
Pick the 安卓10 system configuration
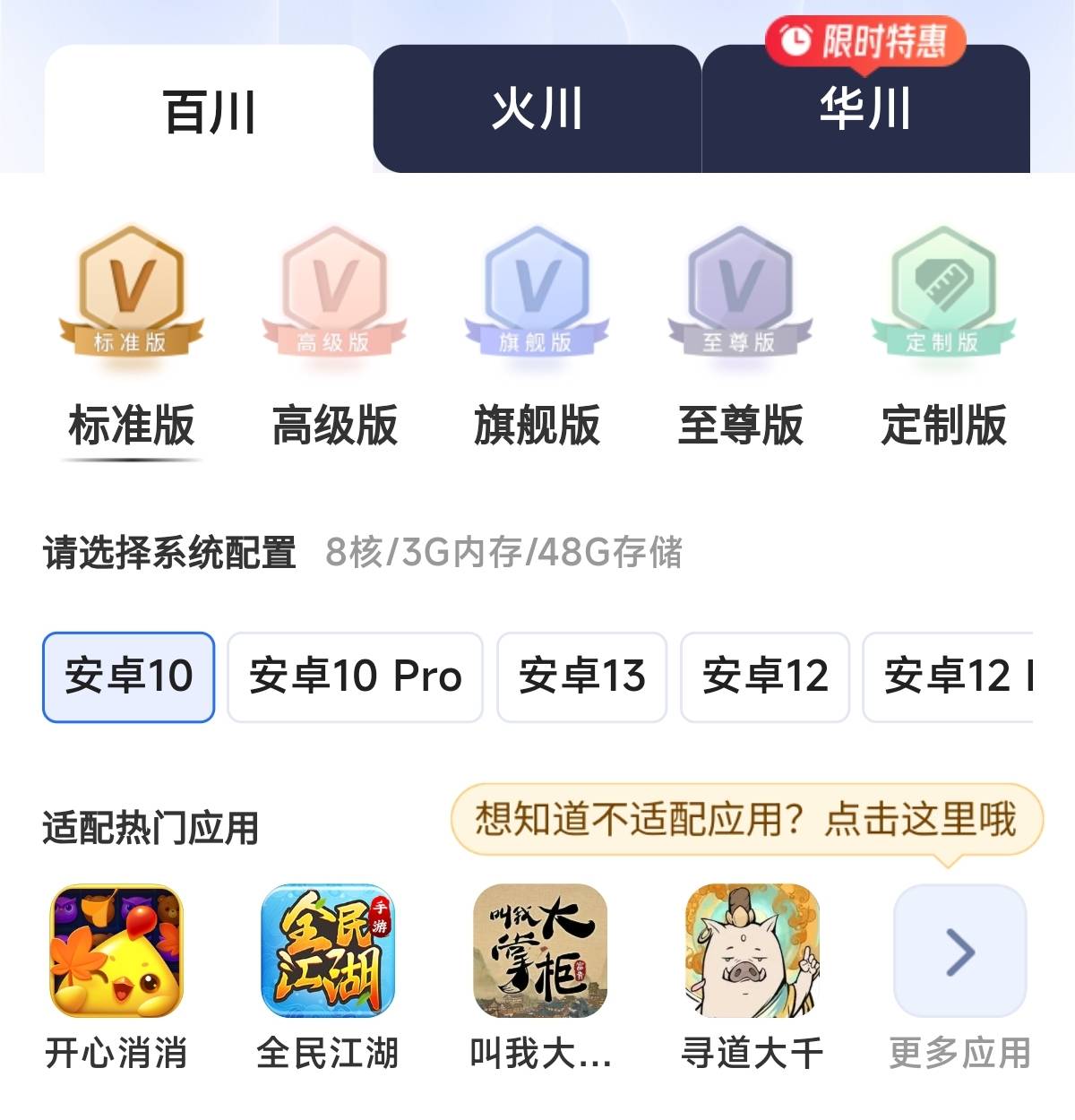(129, 676)
